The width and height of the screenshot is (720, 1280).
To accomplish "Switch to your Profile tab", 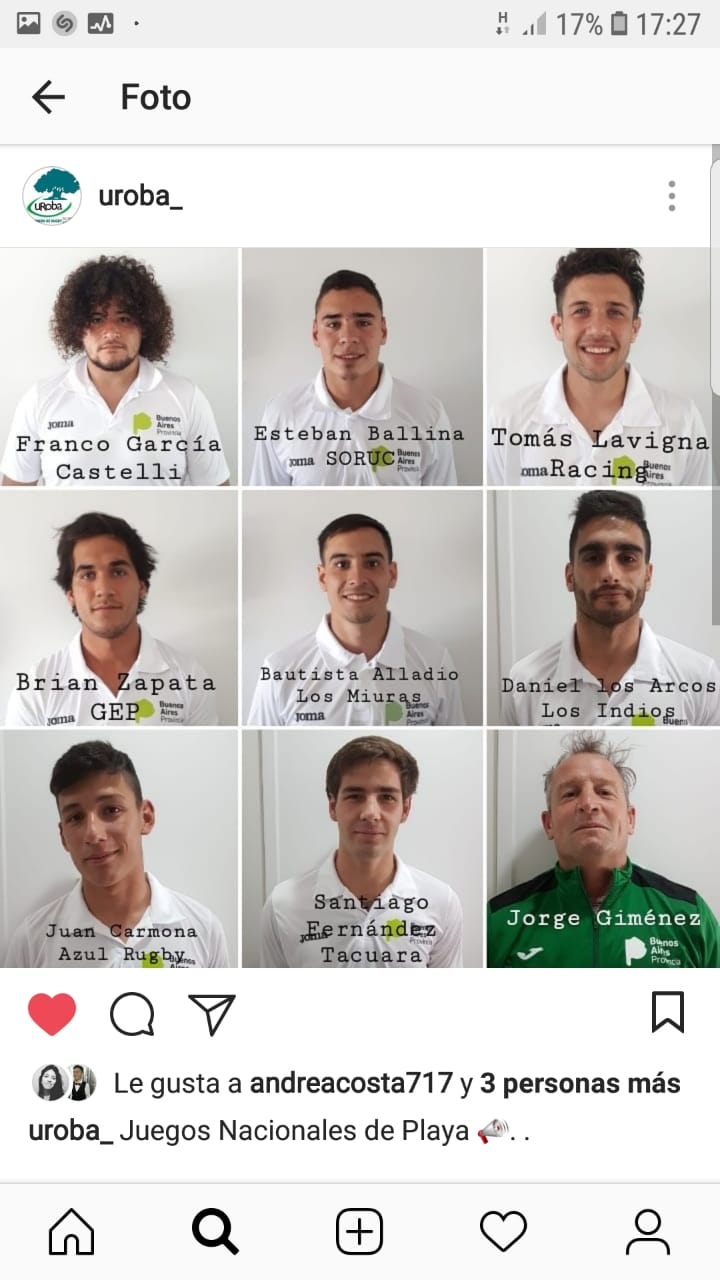I will [x=647, y=1231].
